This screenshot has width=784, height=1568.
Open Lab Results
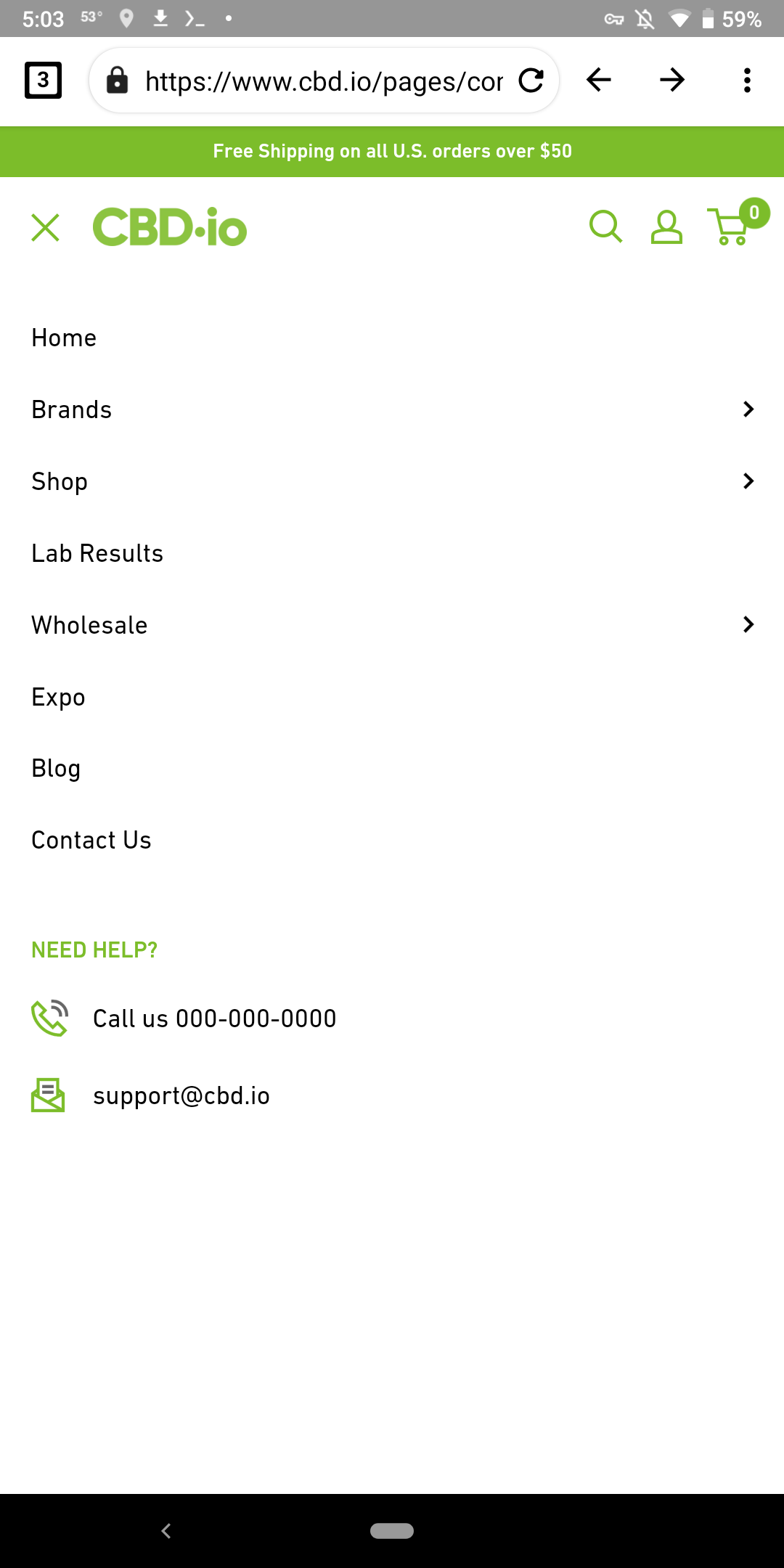point(97,553)
